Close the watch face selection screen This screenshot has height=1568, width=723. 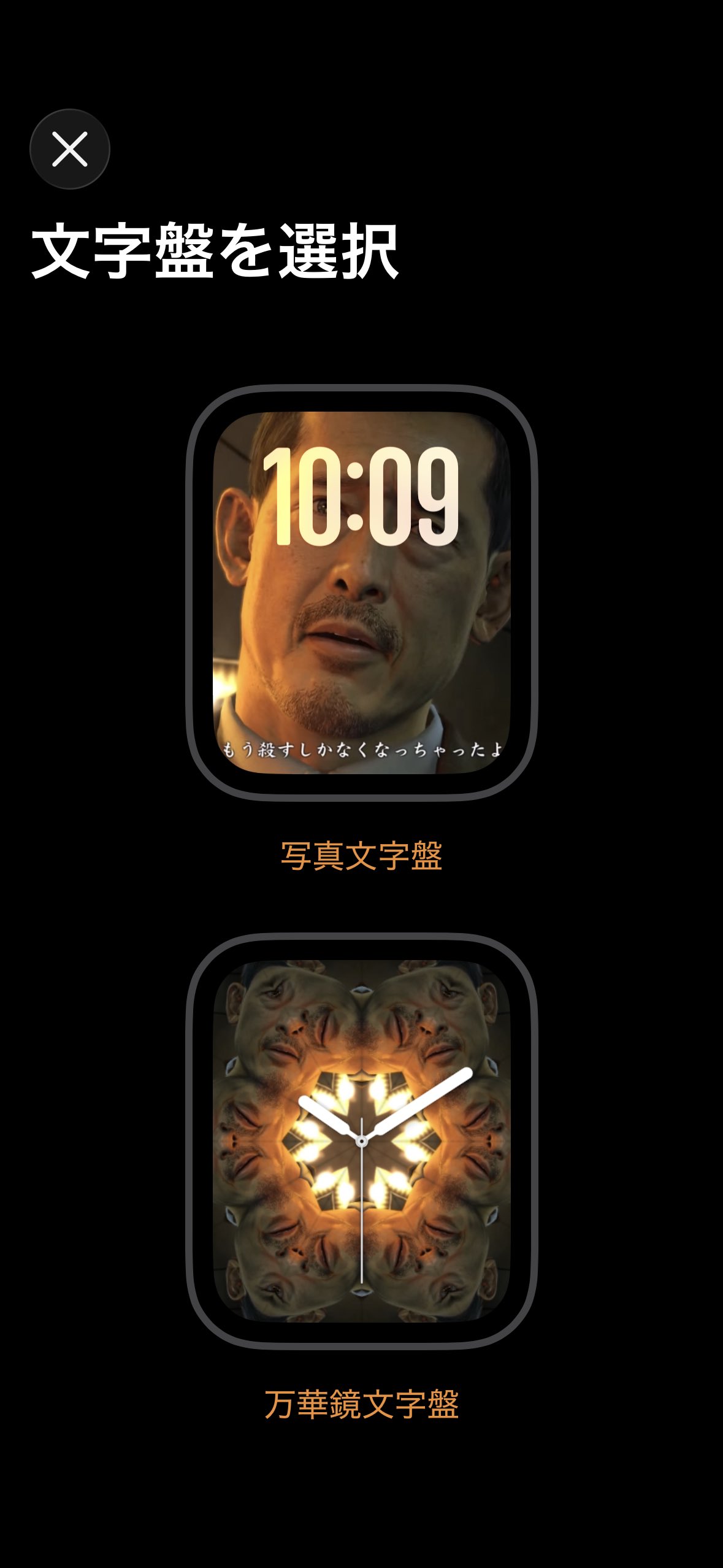point(69,149)
